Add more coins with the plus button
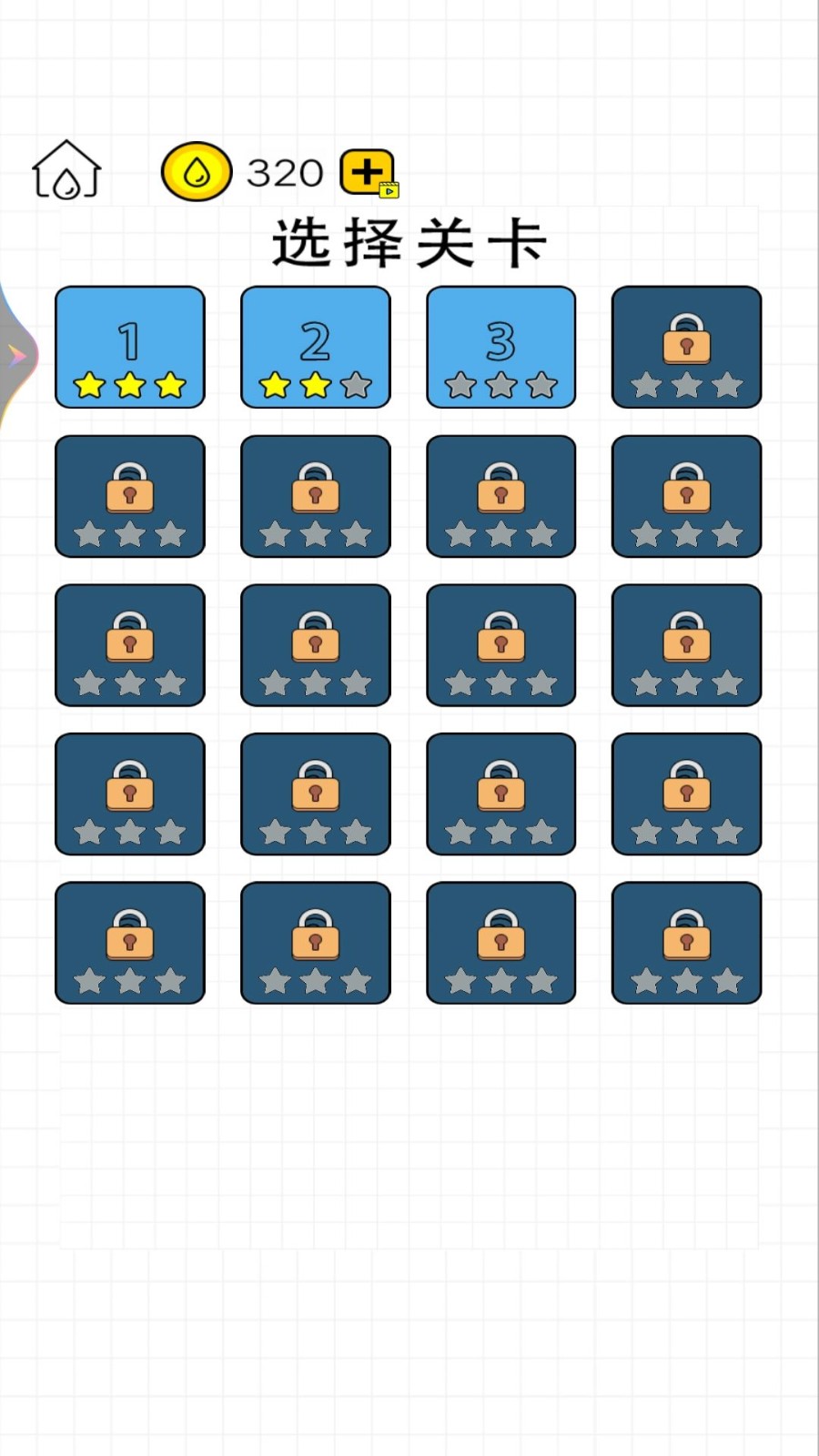Screen dimensions: 819x1456 click(368, 172)
